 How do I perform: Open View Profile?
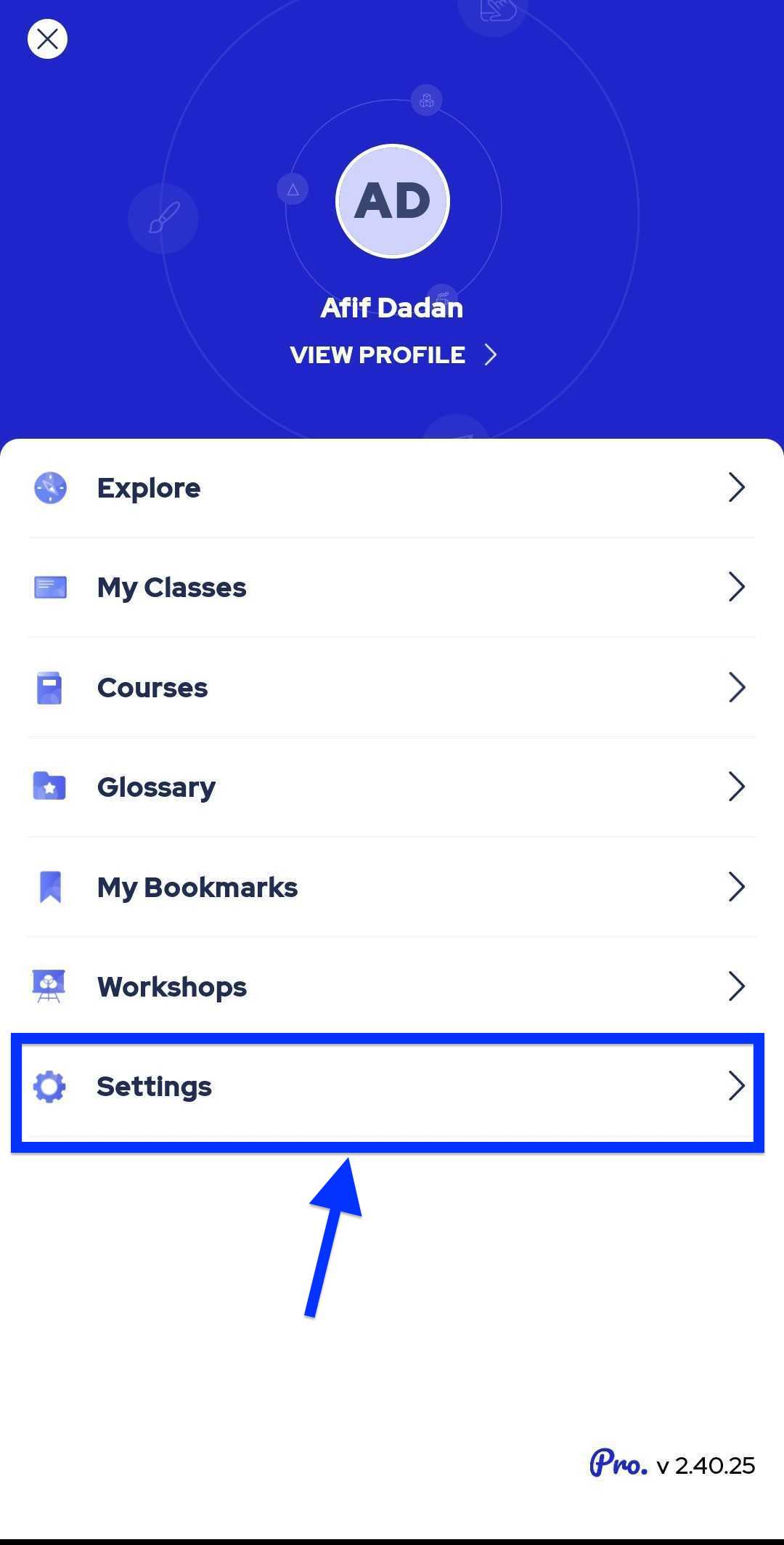pos(393,354)
